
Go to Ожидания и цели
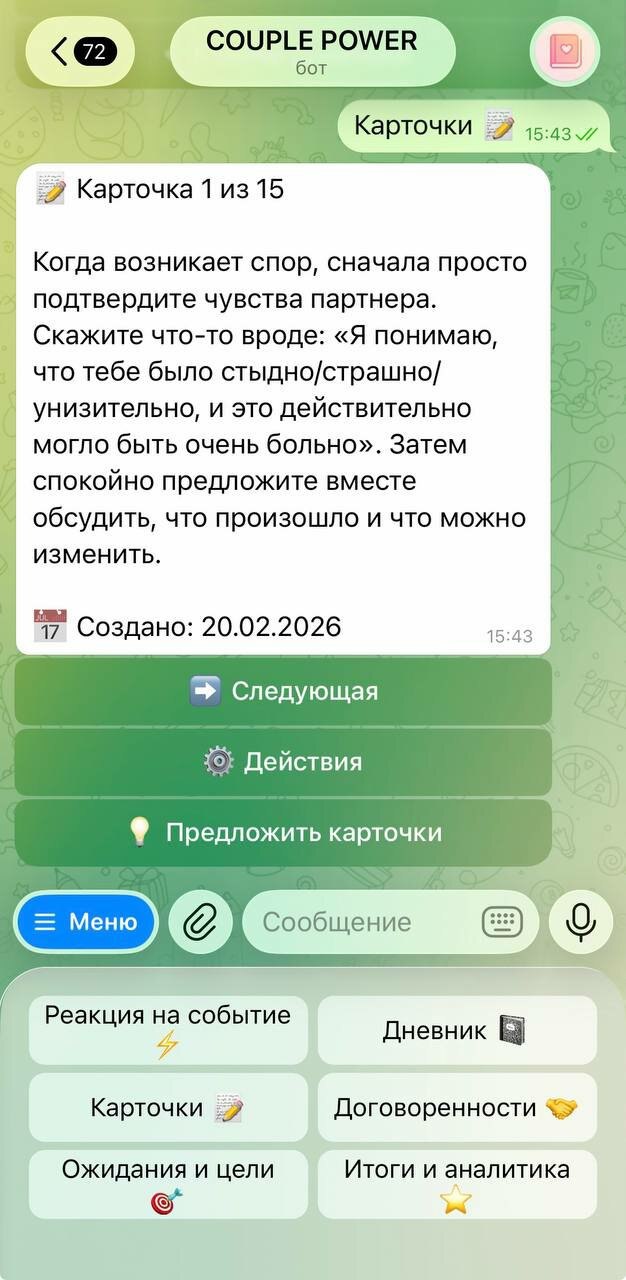pyautogui.click(x=168, y=1184)
